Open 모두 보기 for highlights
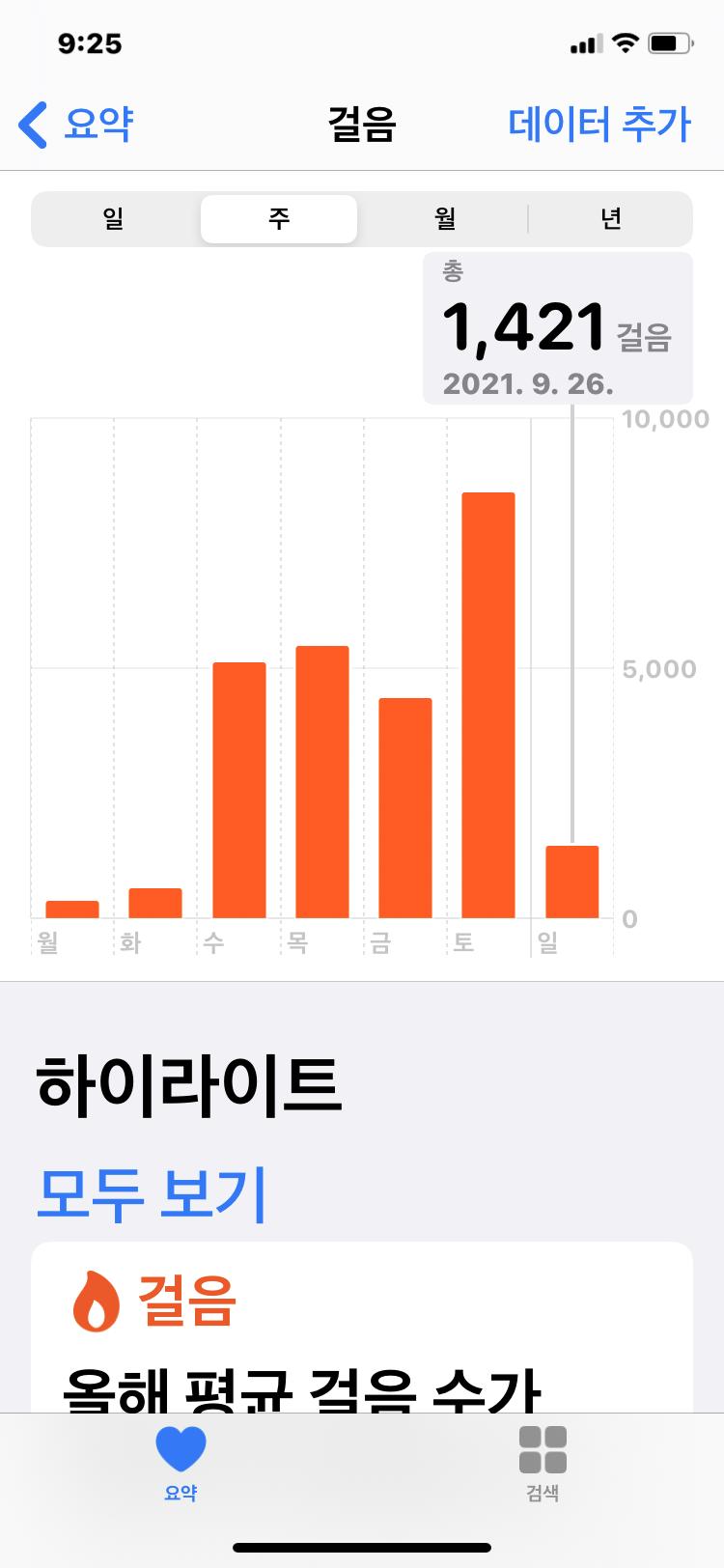 [152, 1194]
